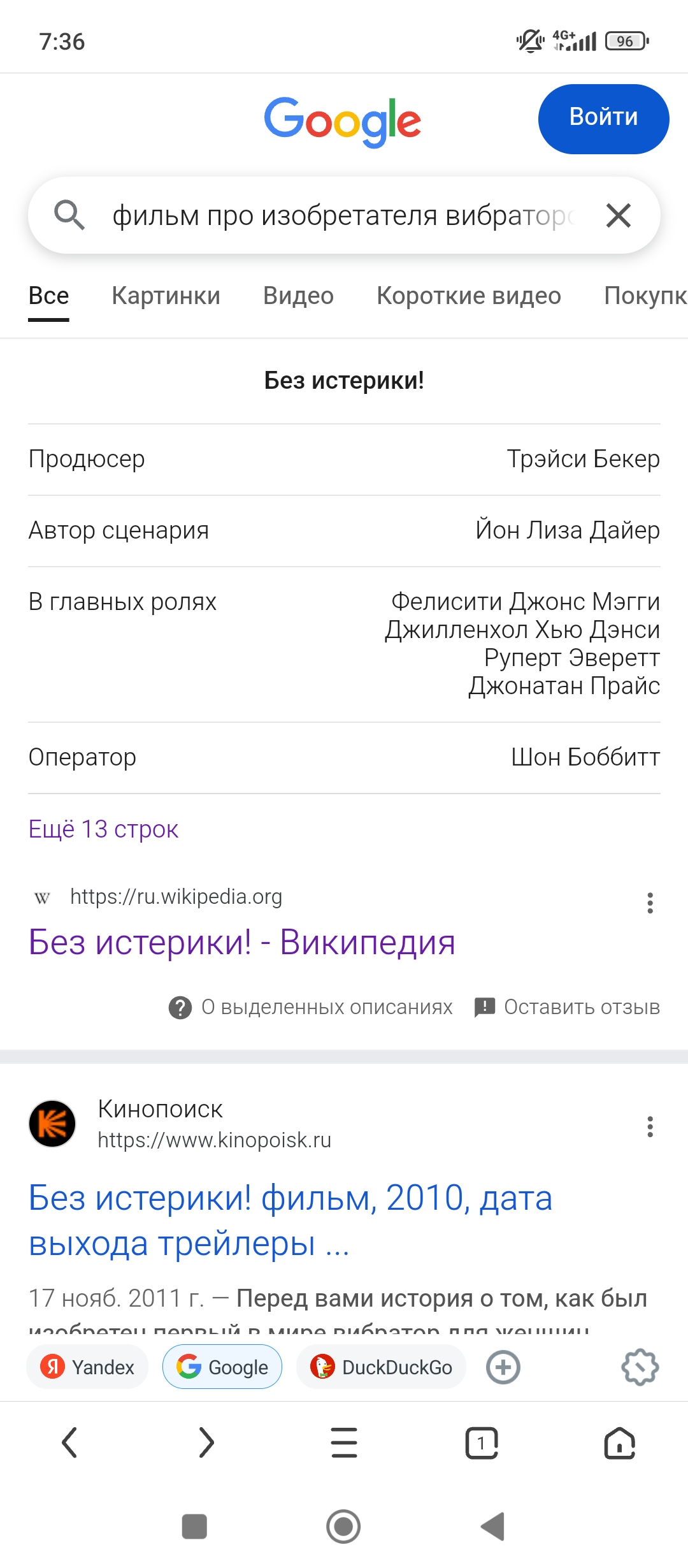Edit the search query field
Image resolution: width=688 pixels, height=1568 pixels.
pyautogui.click(x=344, y=215)
